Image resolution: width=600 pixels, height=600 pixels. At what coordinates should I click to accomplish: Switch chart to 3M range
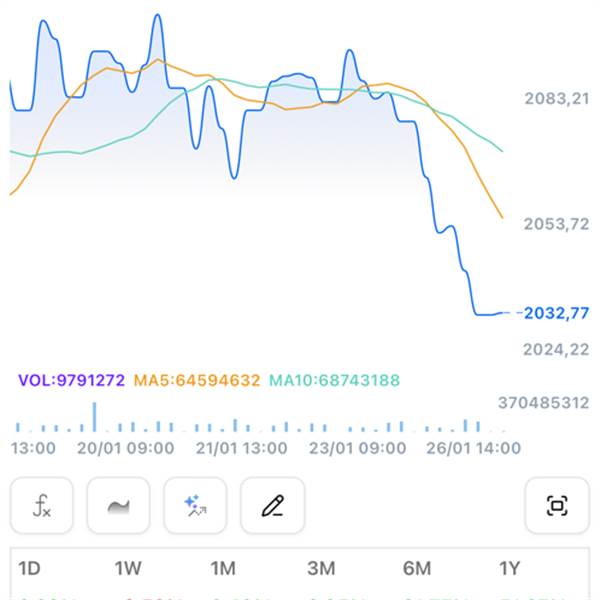[320, 569]
